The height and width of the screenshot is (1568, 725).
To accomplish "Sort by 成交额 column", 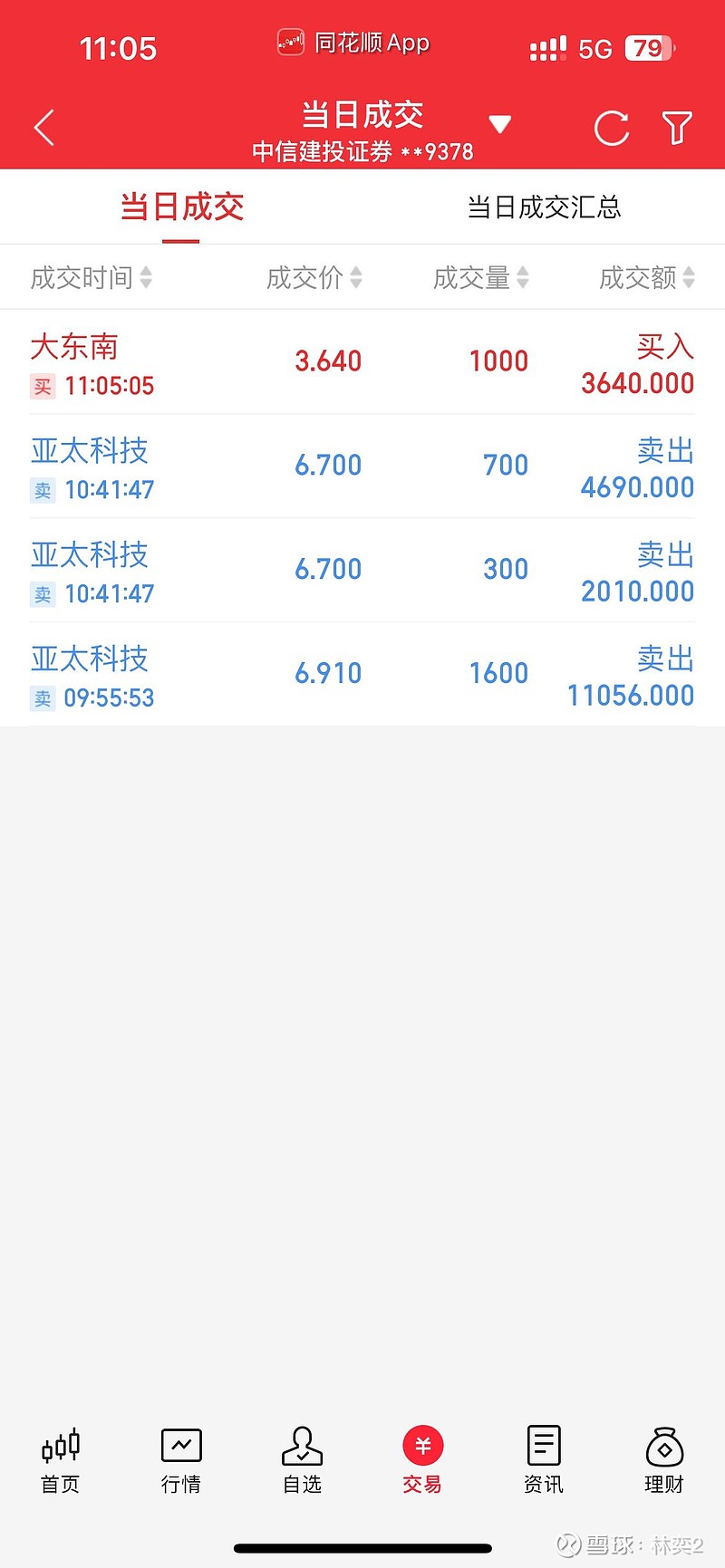I will 647,277.
